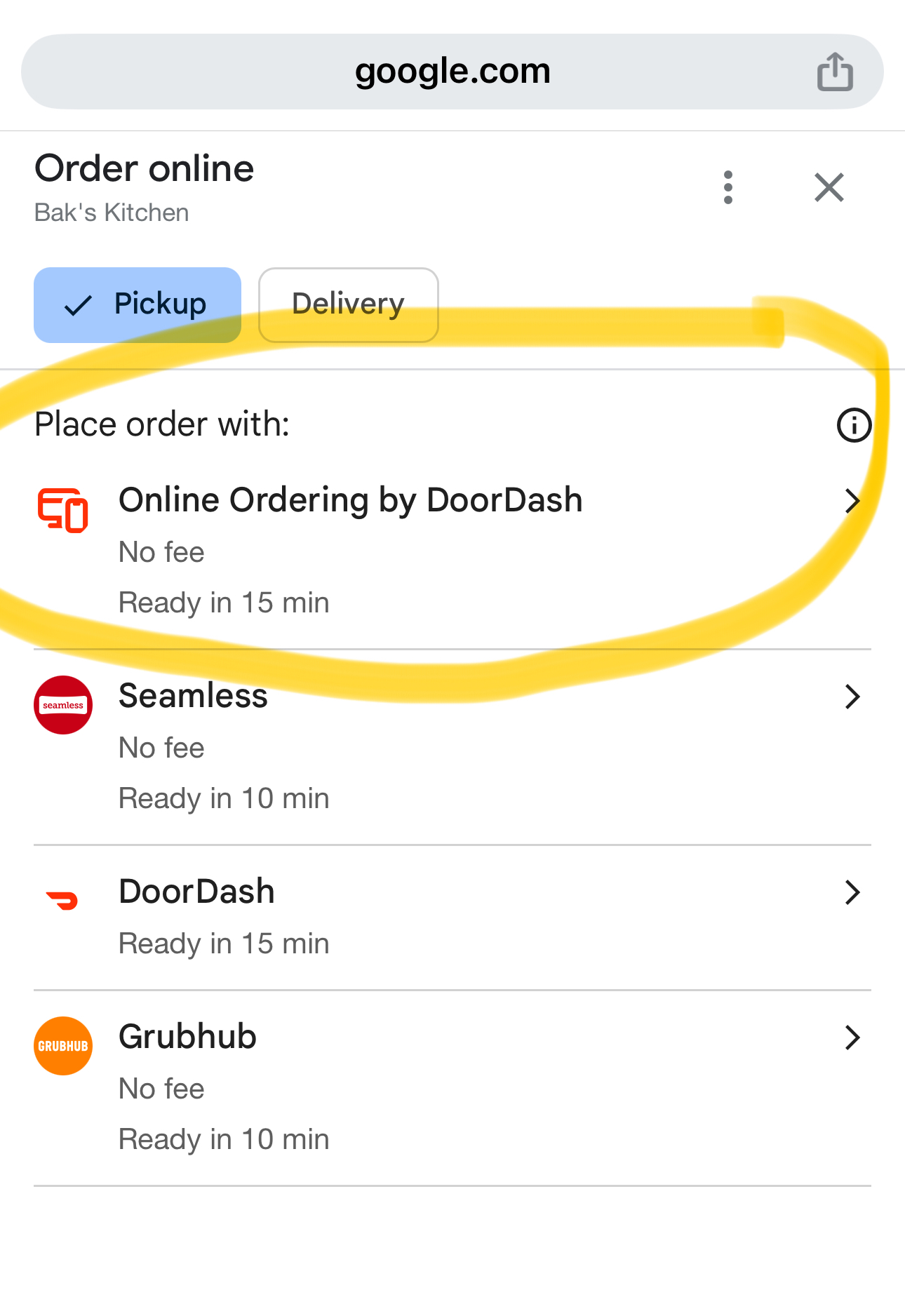Select the Pickup option
This screenshot has height=1316, width=905.
(x=138, y=304)
